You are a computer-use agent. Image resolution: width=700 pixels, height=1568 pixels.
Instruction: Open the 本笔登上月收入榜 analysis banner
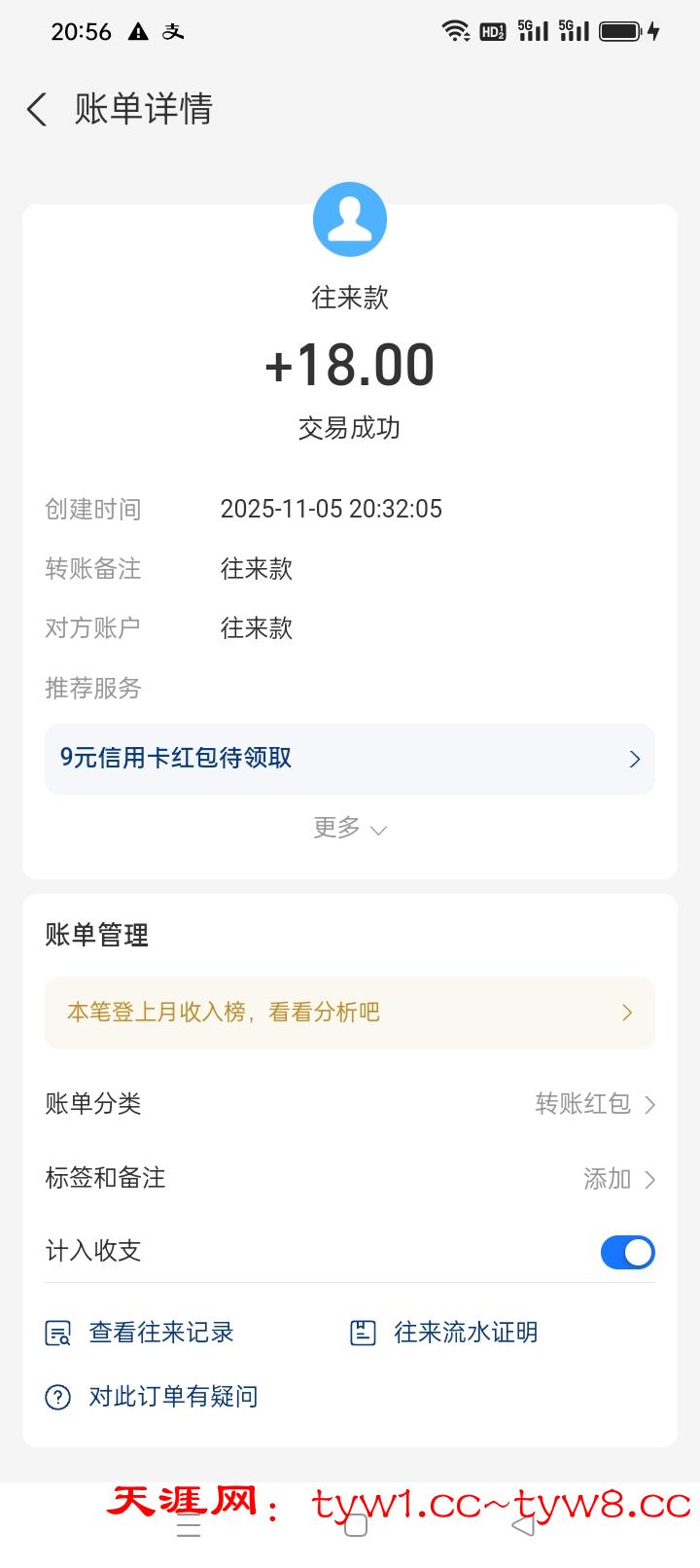coord(349,1013)
